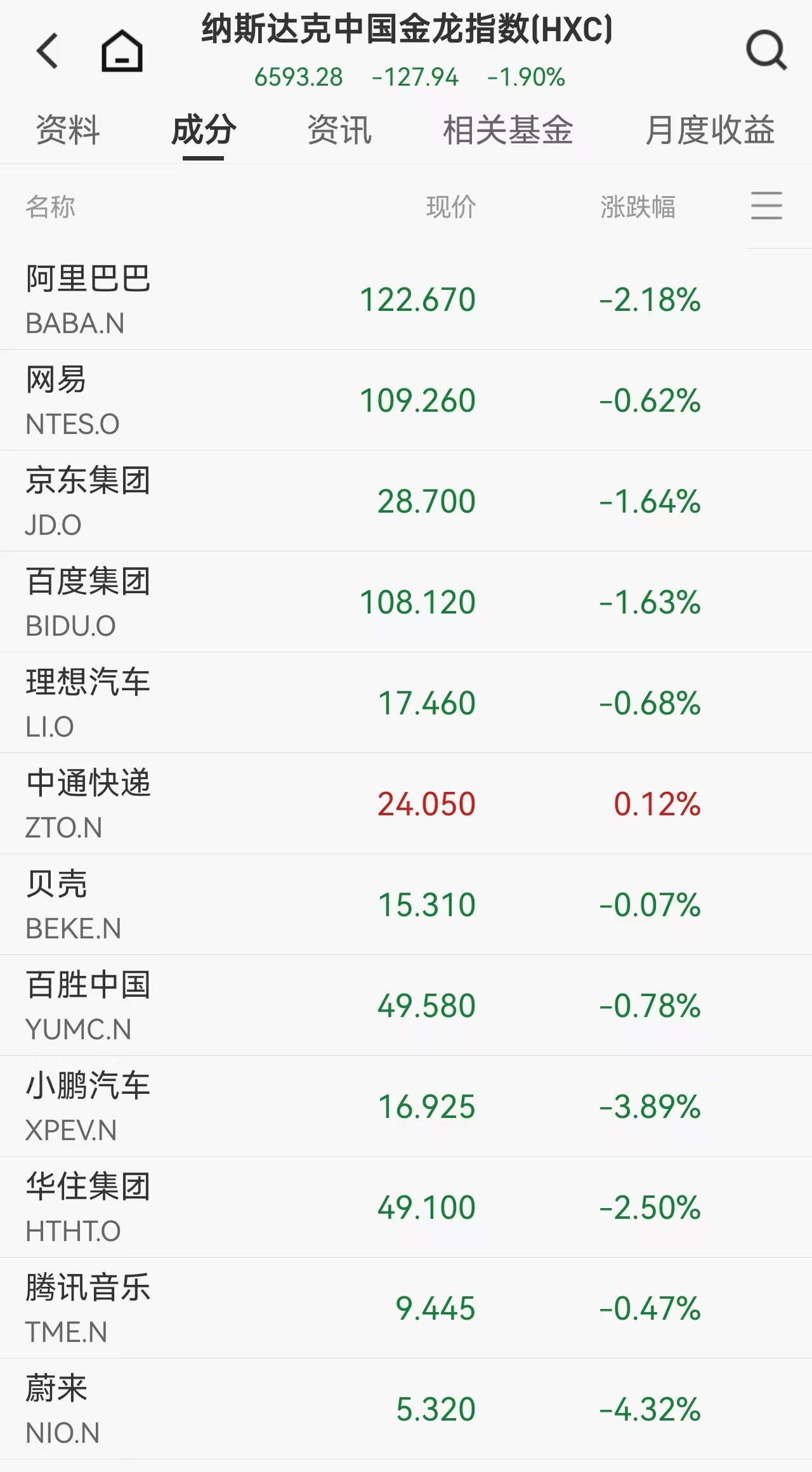Sort list by 现价 column
This screenshot has height=1472, width=812.
(x=451, y=207)
